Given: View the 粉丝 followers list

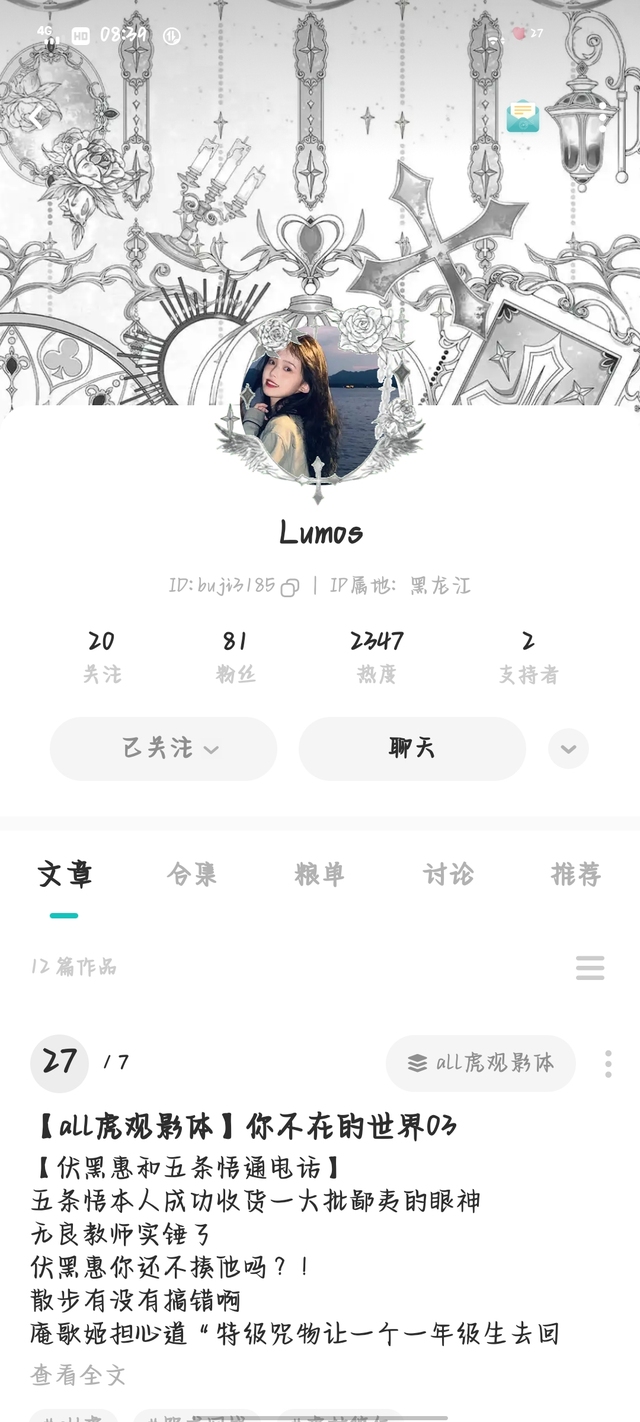Looking at the screenshot, I should pos(235,656).
